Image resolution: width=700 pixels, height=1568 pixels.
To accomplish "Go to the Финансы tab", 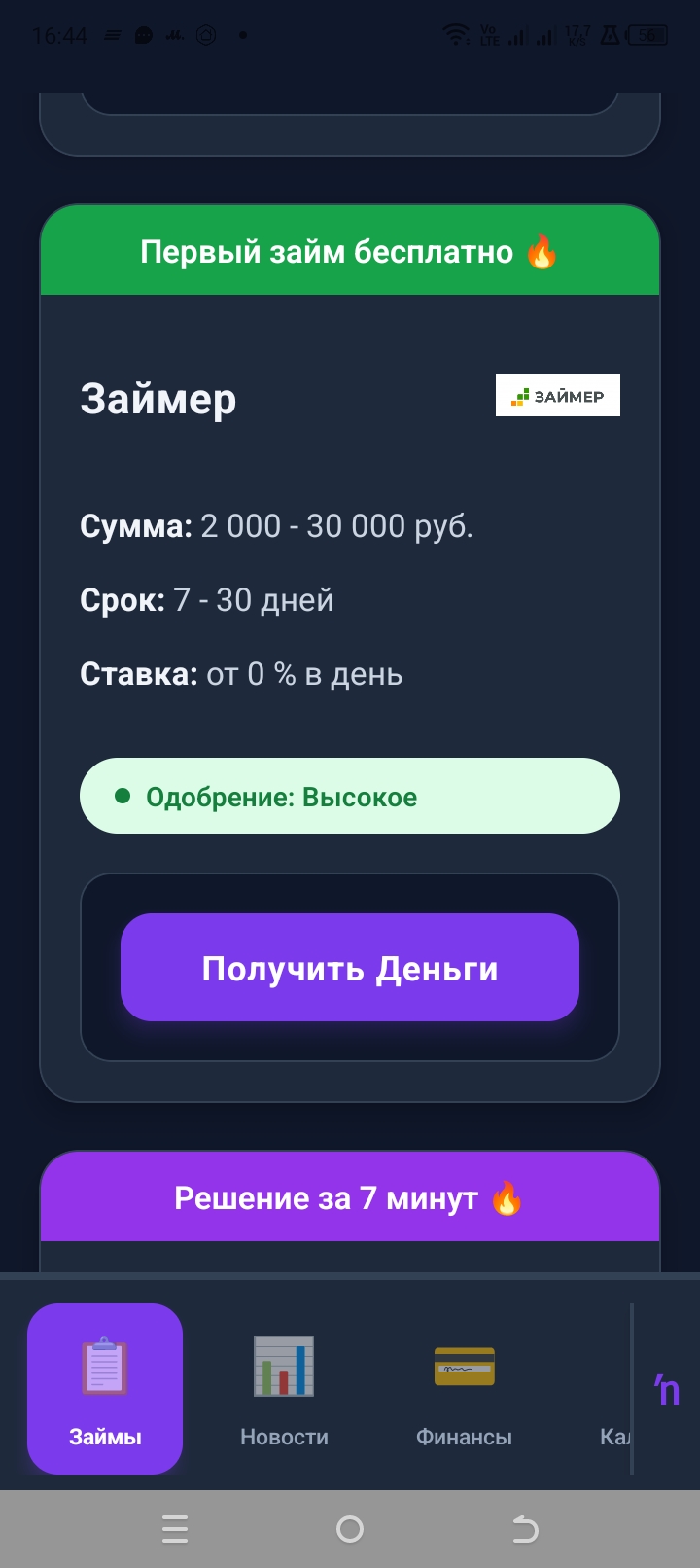I will point(464,1388).
